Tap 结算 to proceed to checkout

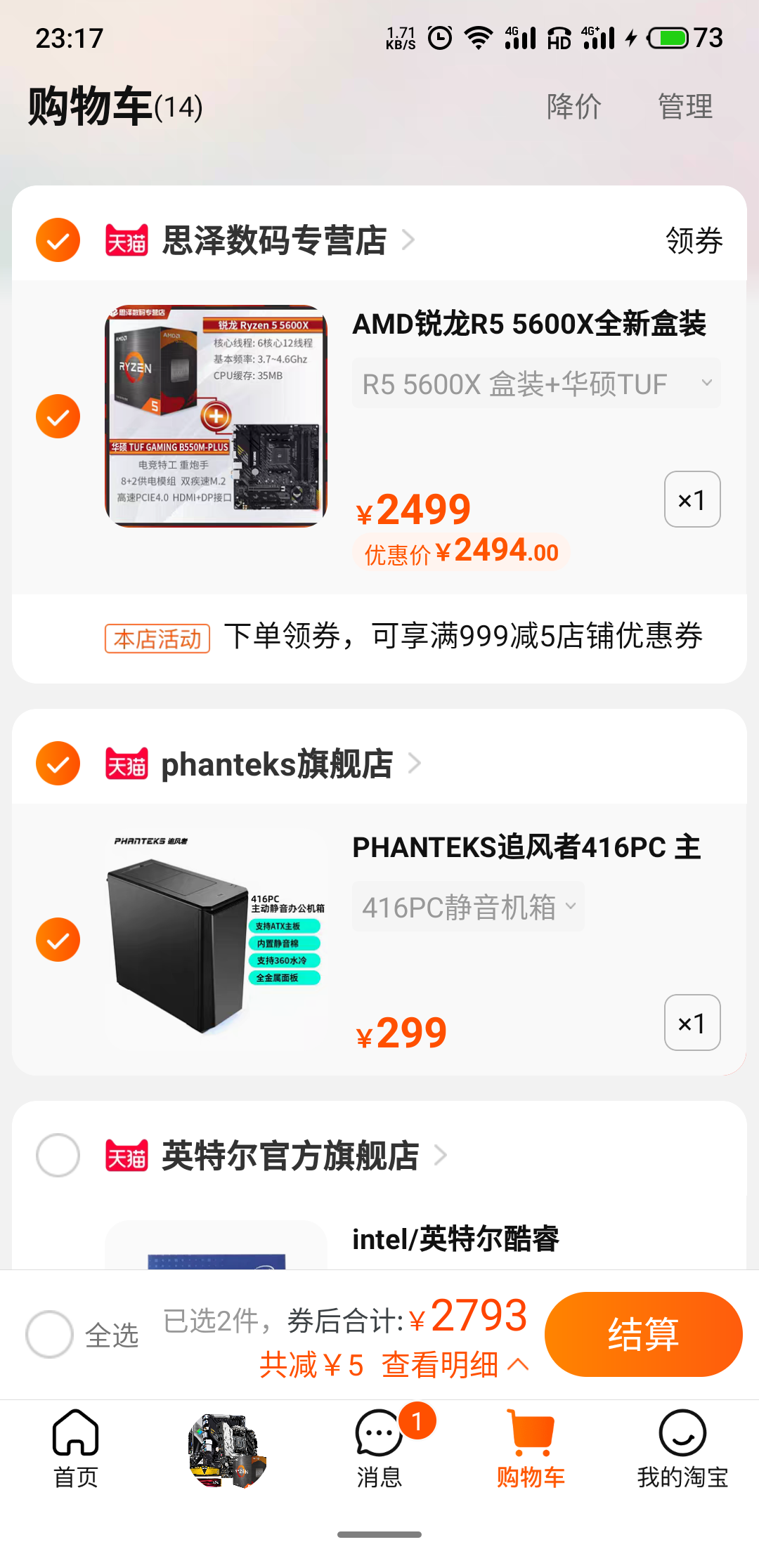[x=643, y=1333]
